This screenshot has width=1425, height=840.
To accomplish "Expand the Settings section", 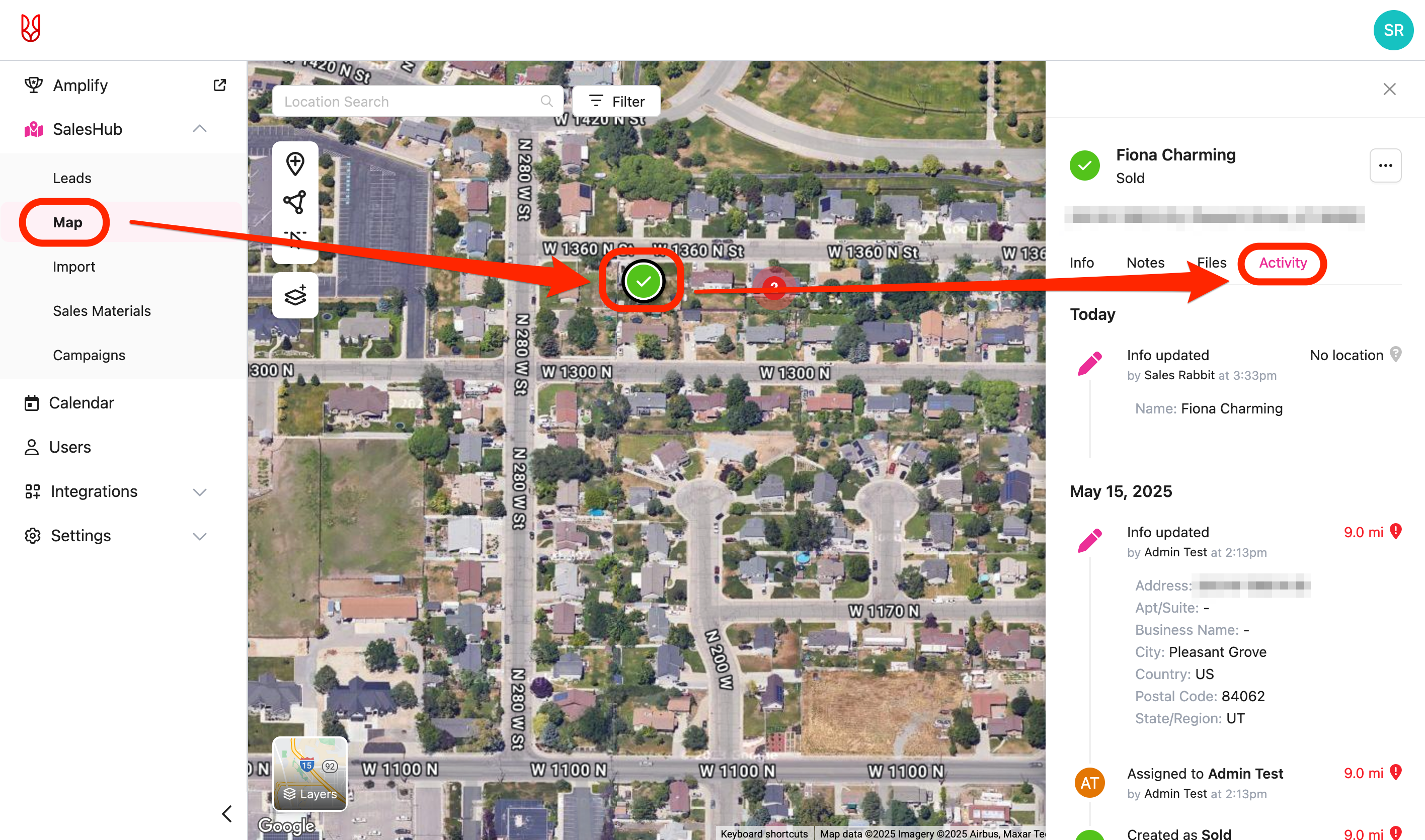I will (199, 536).
